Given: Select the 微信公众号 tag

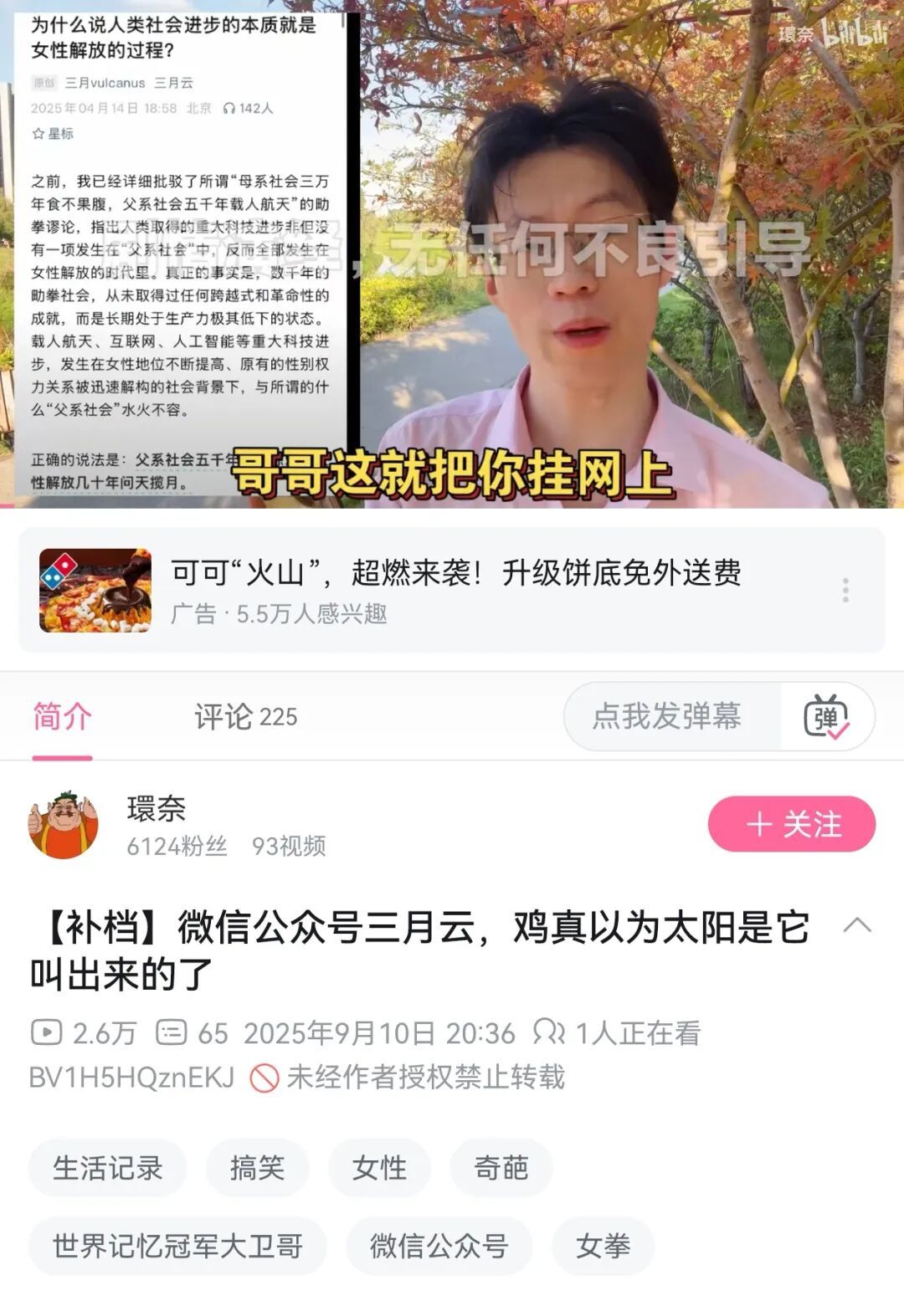Looking at the screenshot, I should [x=439, y=1247].
